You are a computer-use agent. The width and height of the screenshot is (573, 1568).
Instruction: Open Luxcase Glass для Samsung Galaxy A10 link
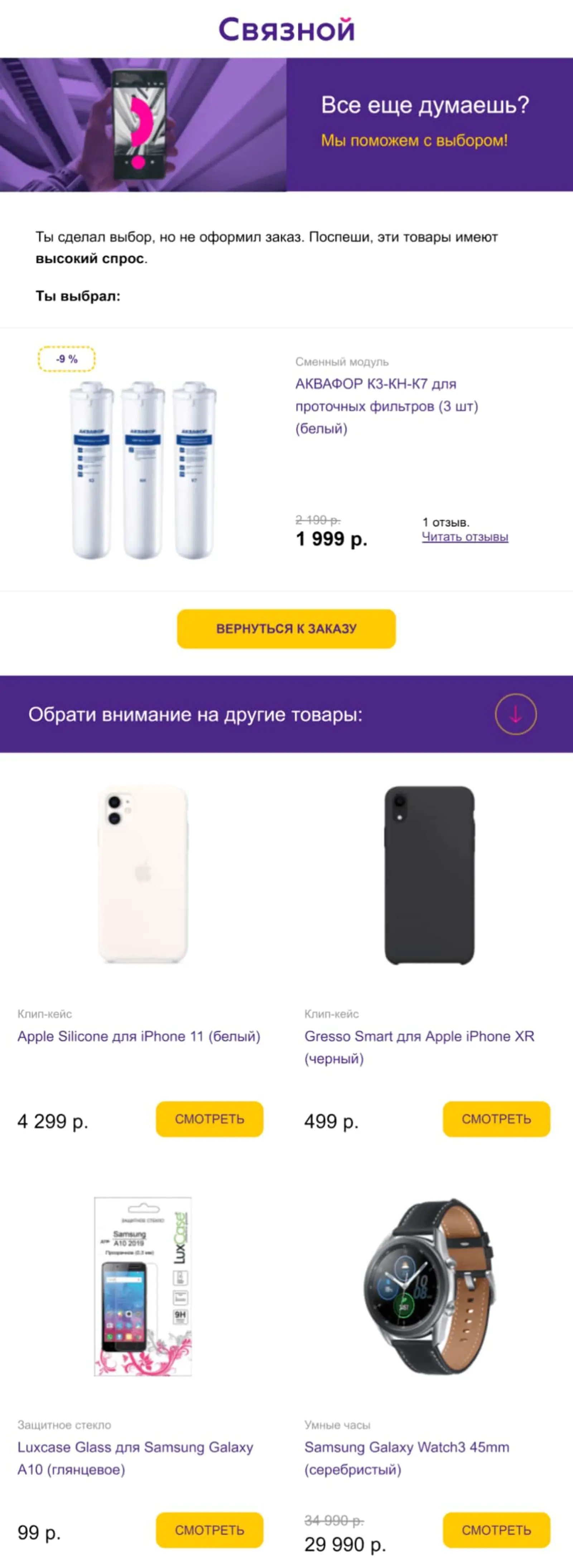(x=135, y=1458)
